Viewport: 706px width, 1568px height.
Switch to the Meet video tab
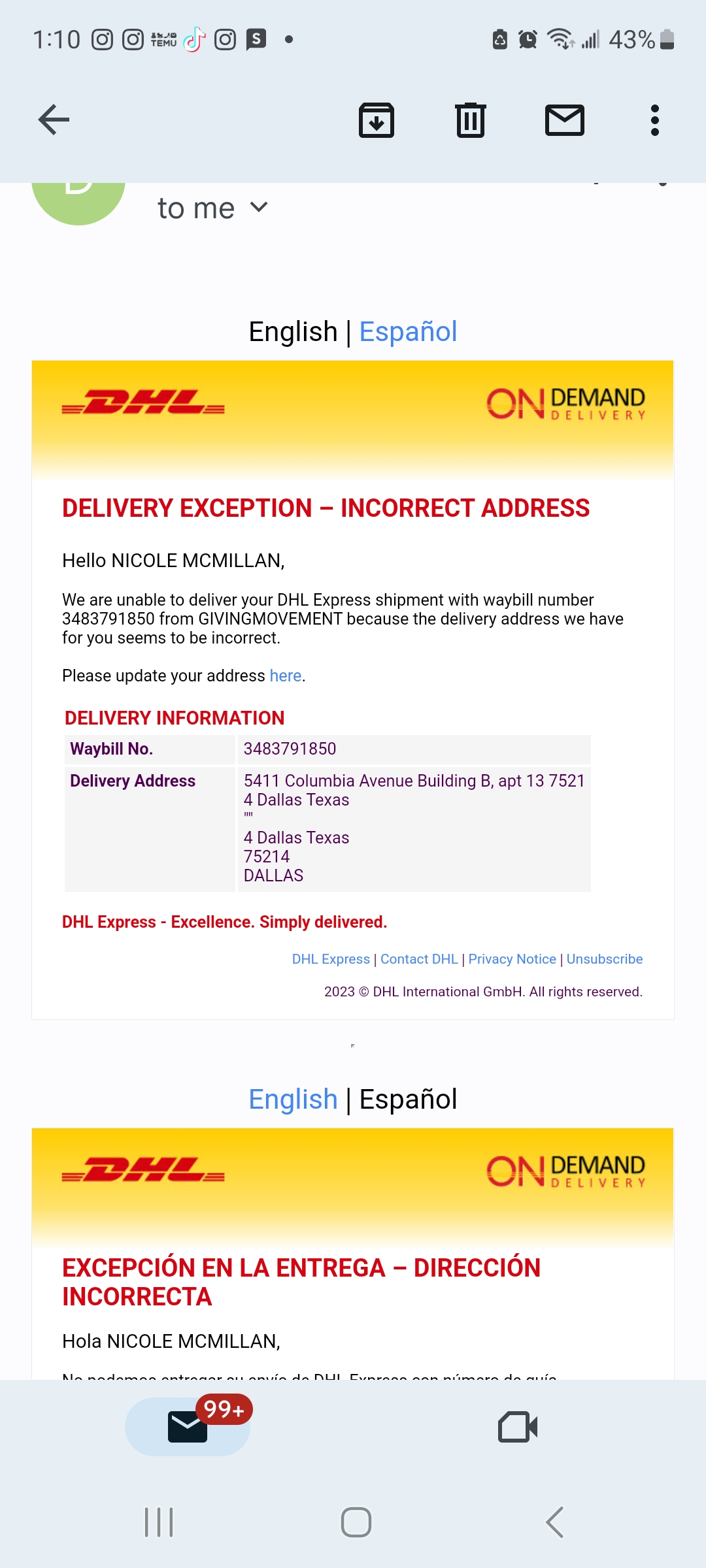coord(518,1427)
